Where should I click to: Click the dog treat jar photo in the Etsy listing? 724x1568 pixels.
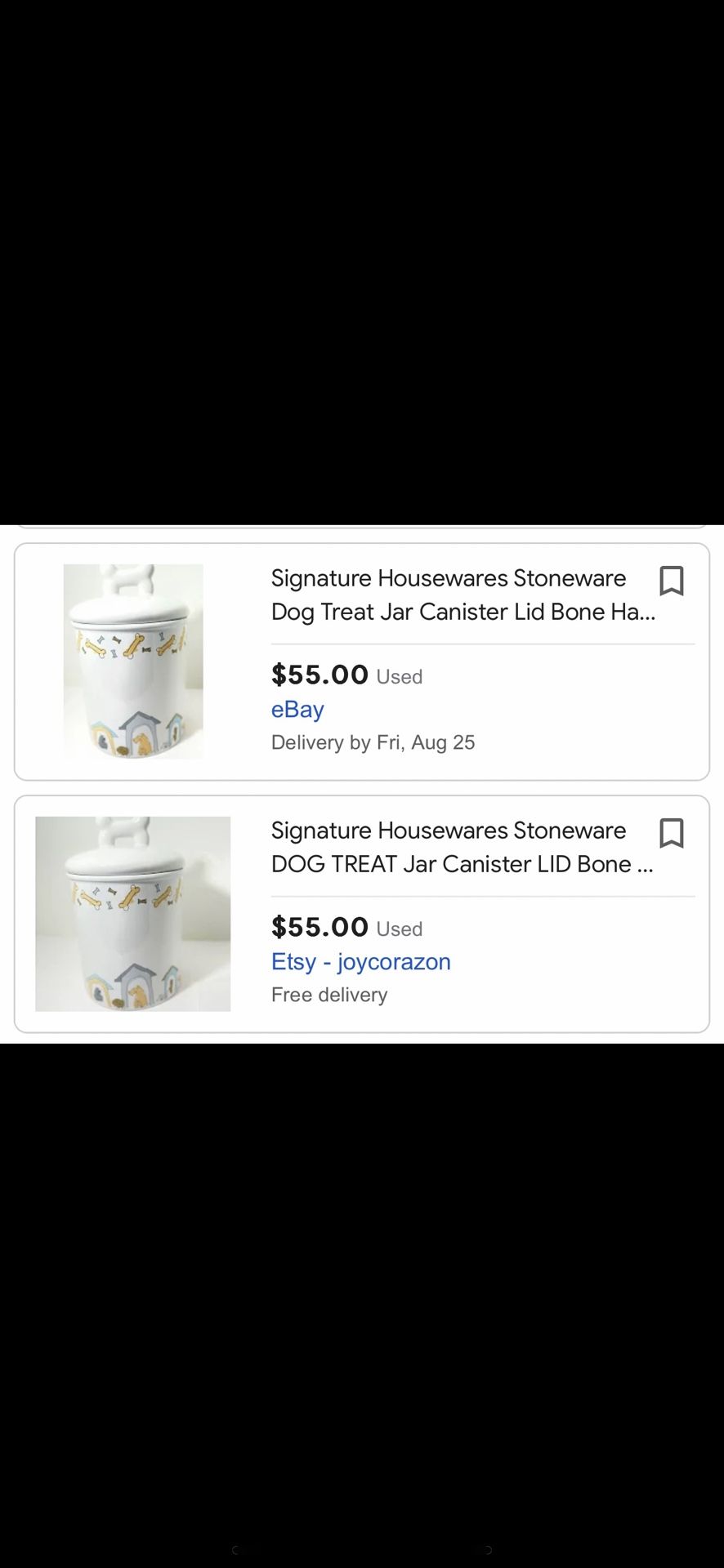pyautogui.click(x=133, y=913)
